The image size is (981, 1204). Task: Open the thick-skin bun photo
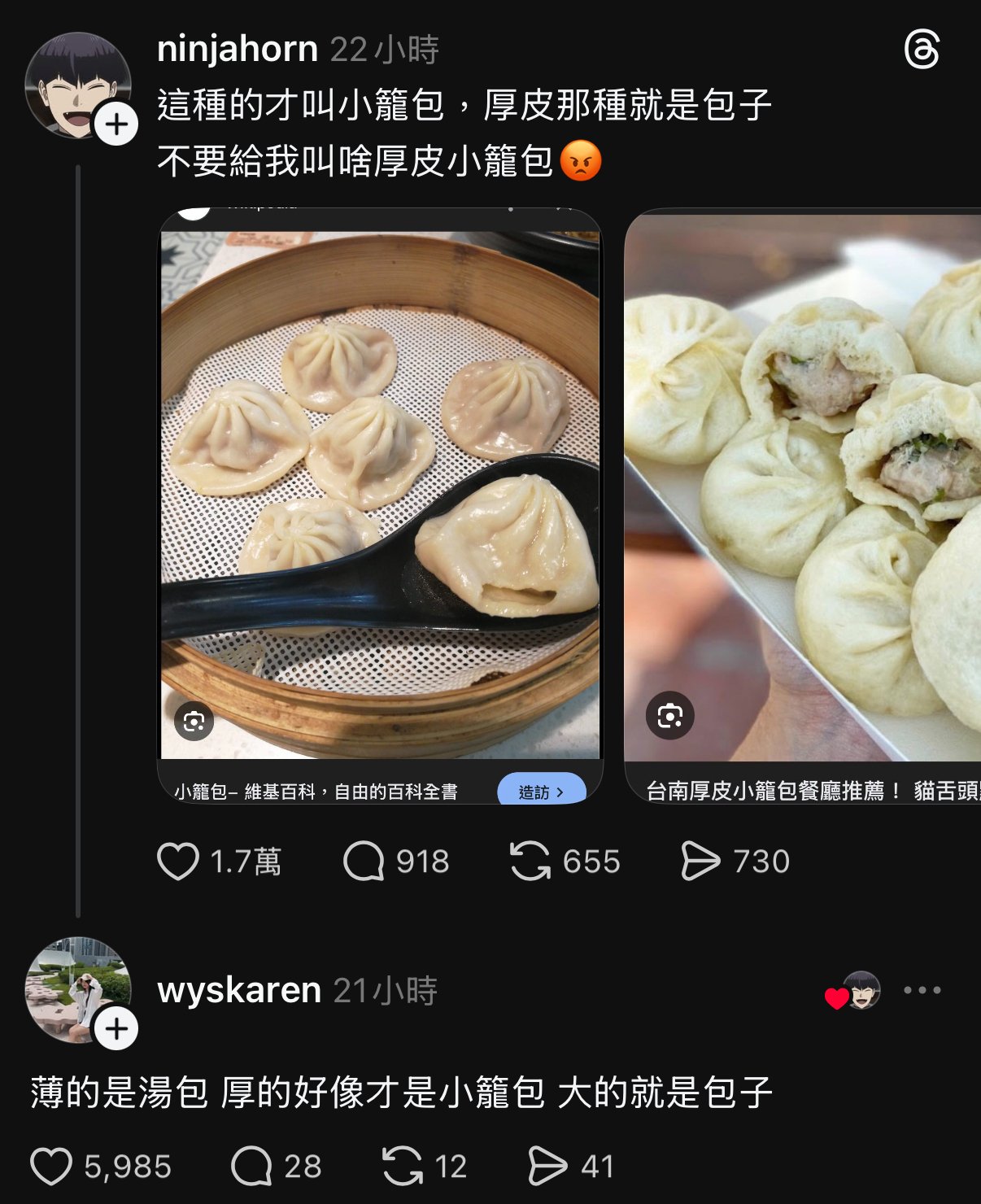point(802,488)
